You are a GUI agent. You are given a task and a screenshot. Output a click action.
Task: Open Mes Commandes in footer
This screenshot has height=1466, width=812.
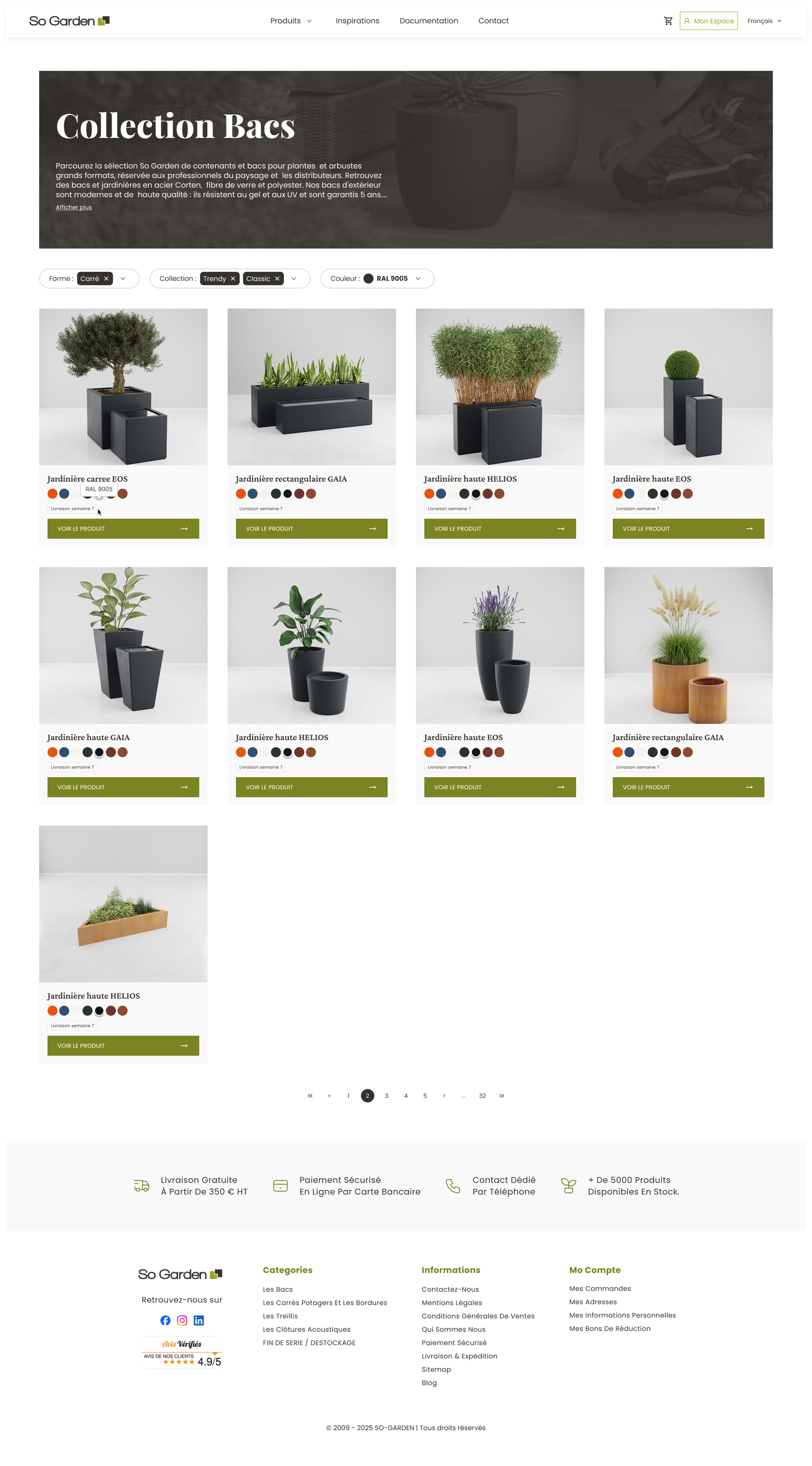[599, 1288]
